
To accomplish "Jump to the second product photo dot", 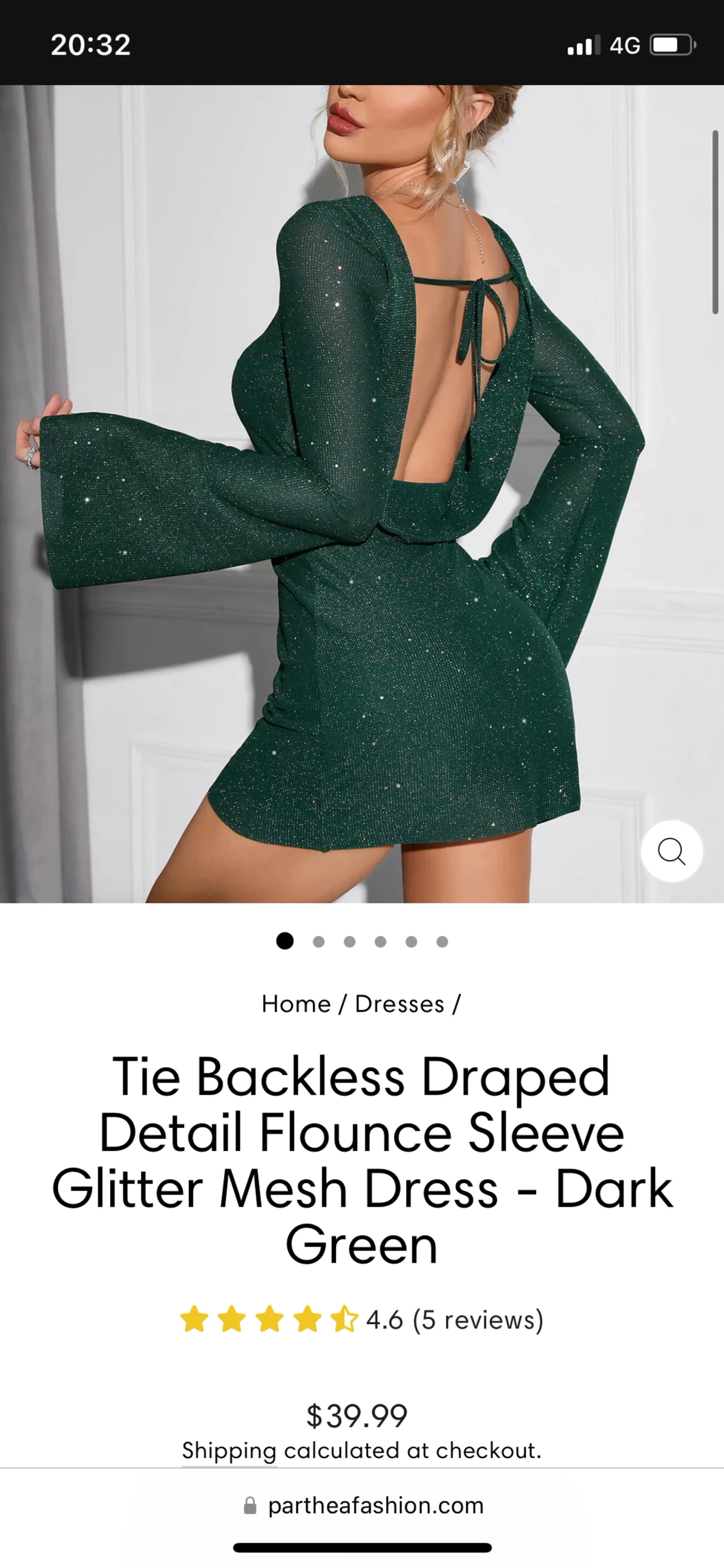I will pos(318,942).
